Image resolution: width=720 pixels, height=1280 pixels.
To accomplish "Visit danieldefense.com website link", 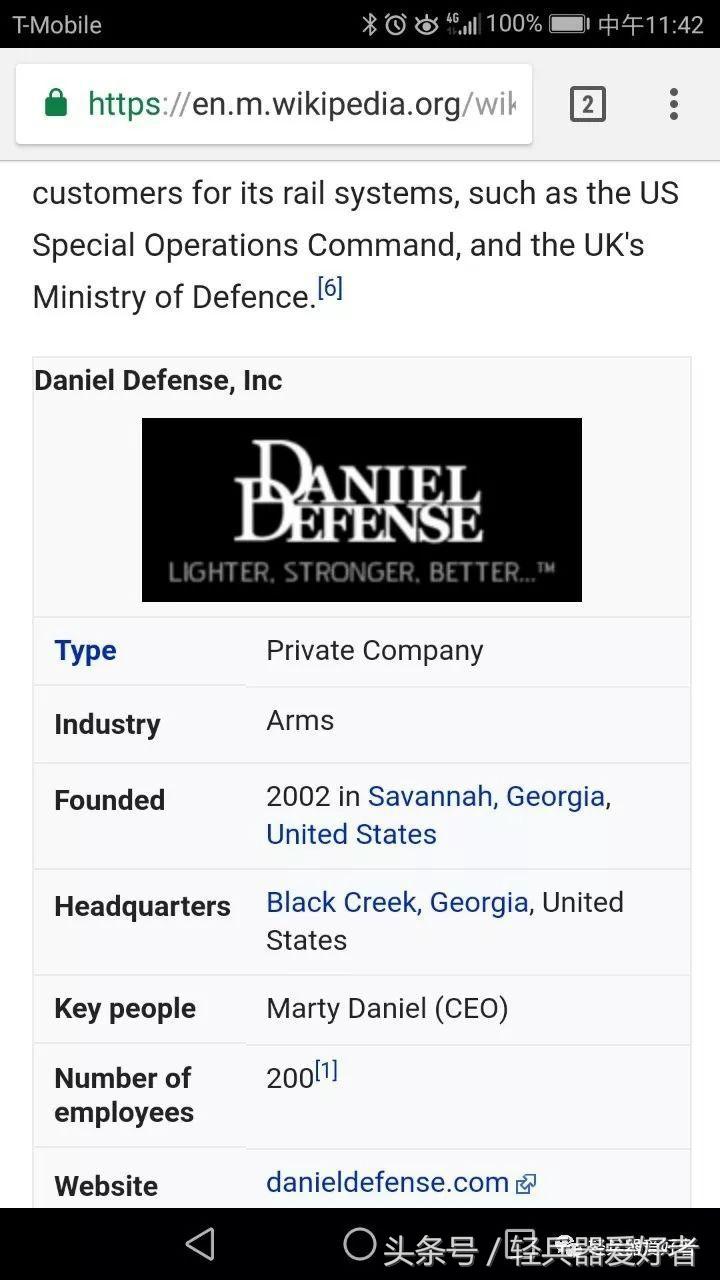I will pyautogui.click(x=388, y=1183).
